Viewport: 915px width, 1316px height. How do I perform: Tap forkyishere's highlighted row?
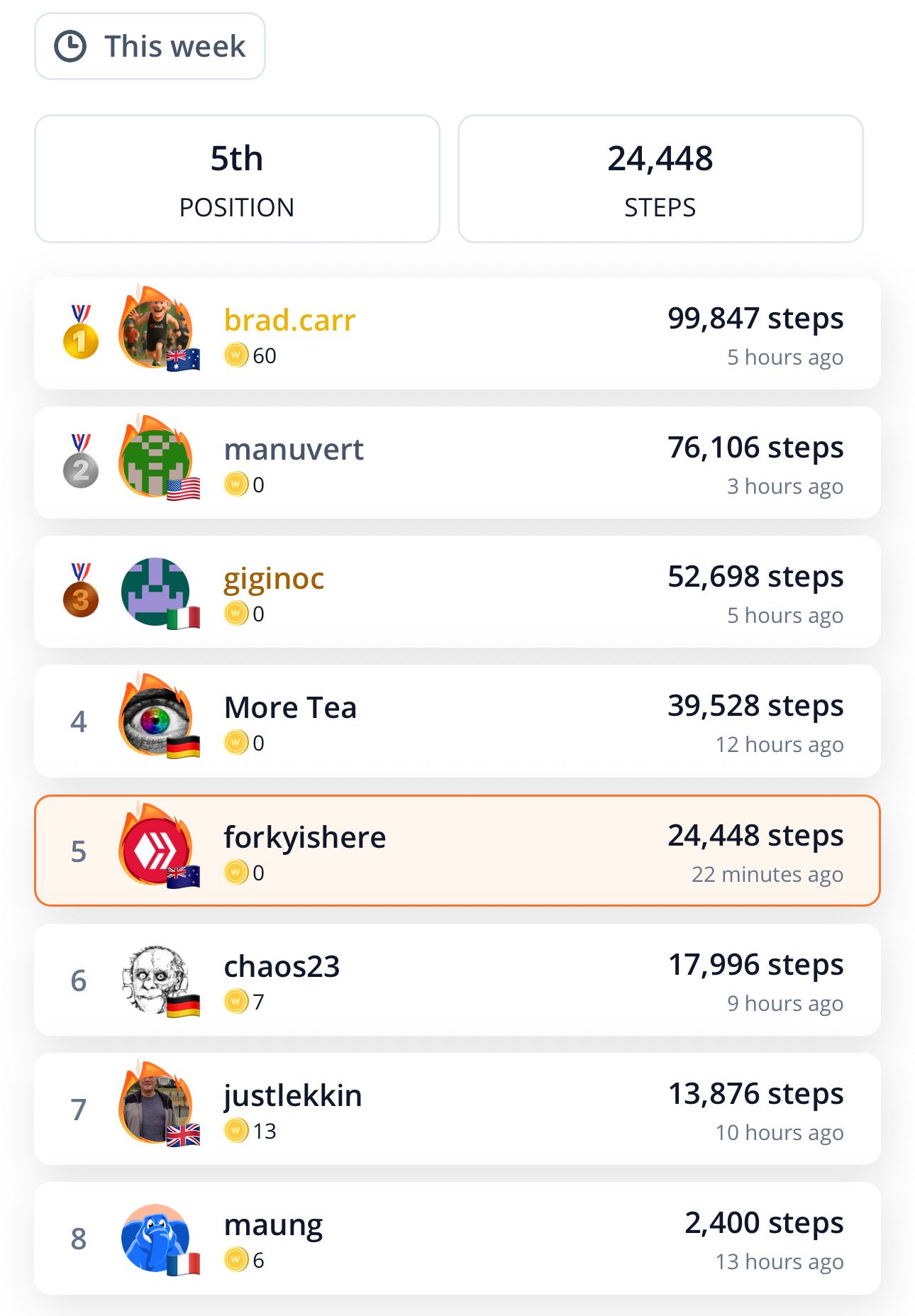tap(457, 851)
